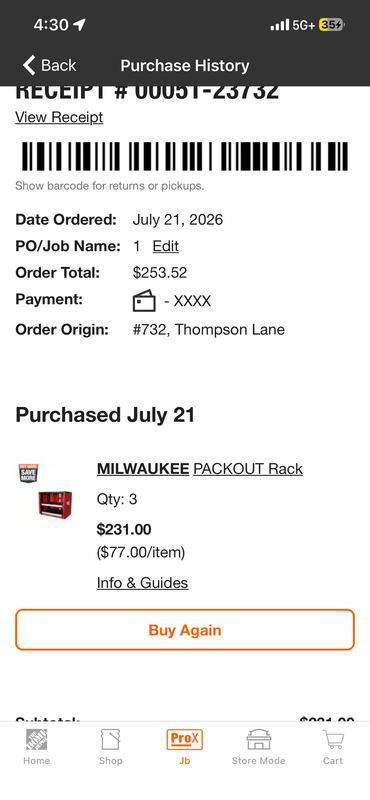Open the View Receipt link
The width and height of the screenshot is (370, 800).
(x=59, y=117)
